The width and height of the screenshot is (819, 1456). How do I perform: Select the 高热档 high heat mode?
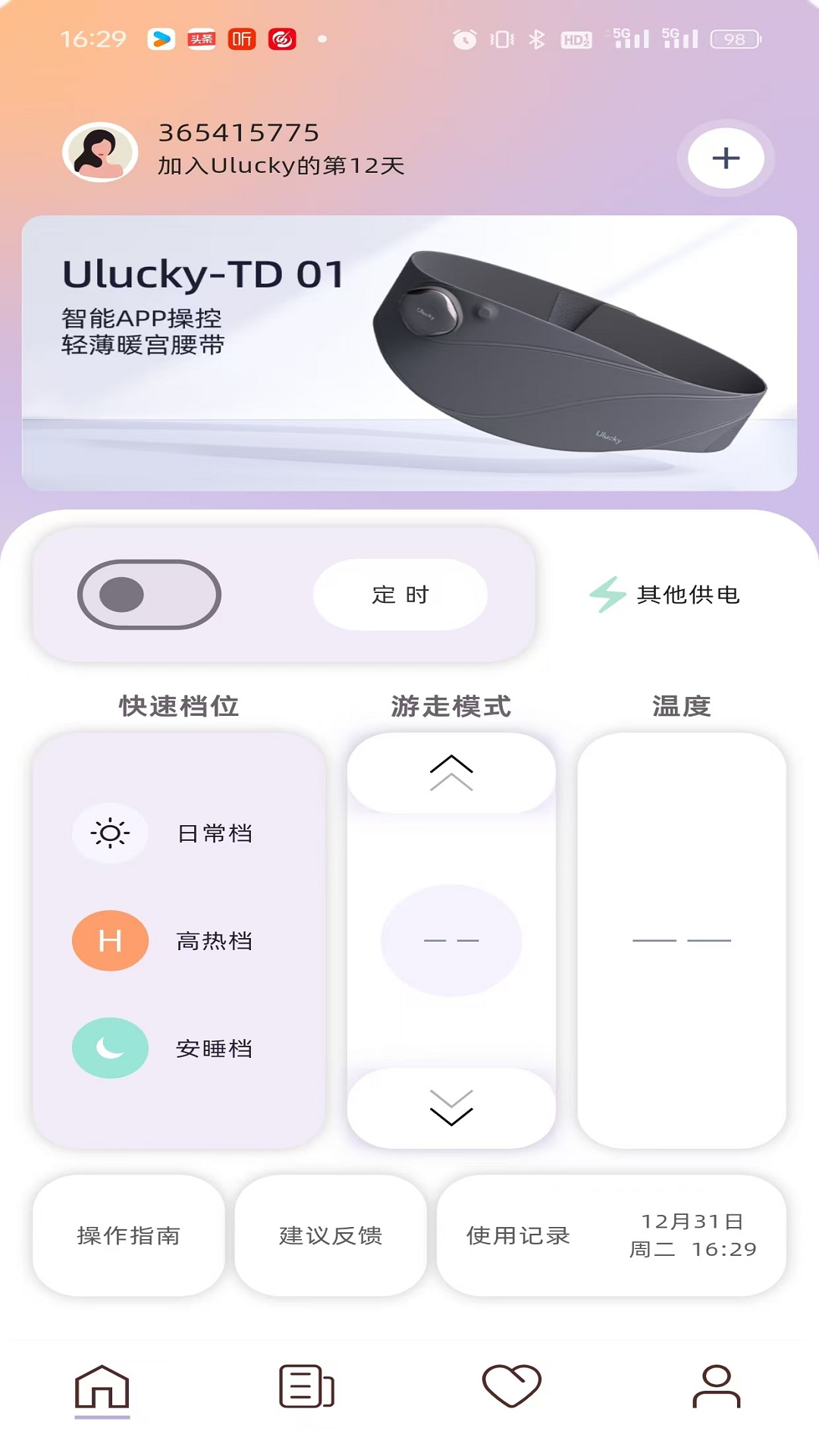click(163, 941)
